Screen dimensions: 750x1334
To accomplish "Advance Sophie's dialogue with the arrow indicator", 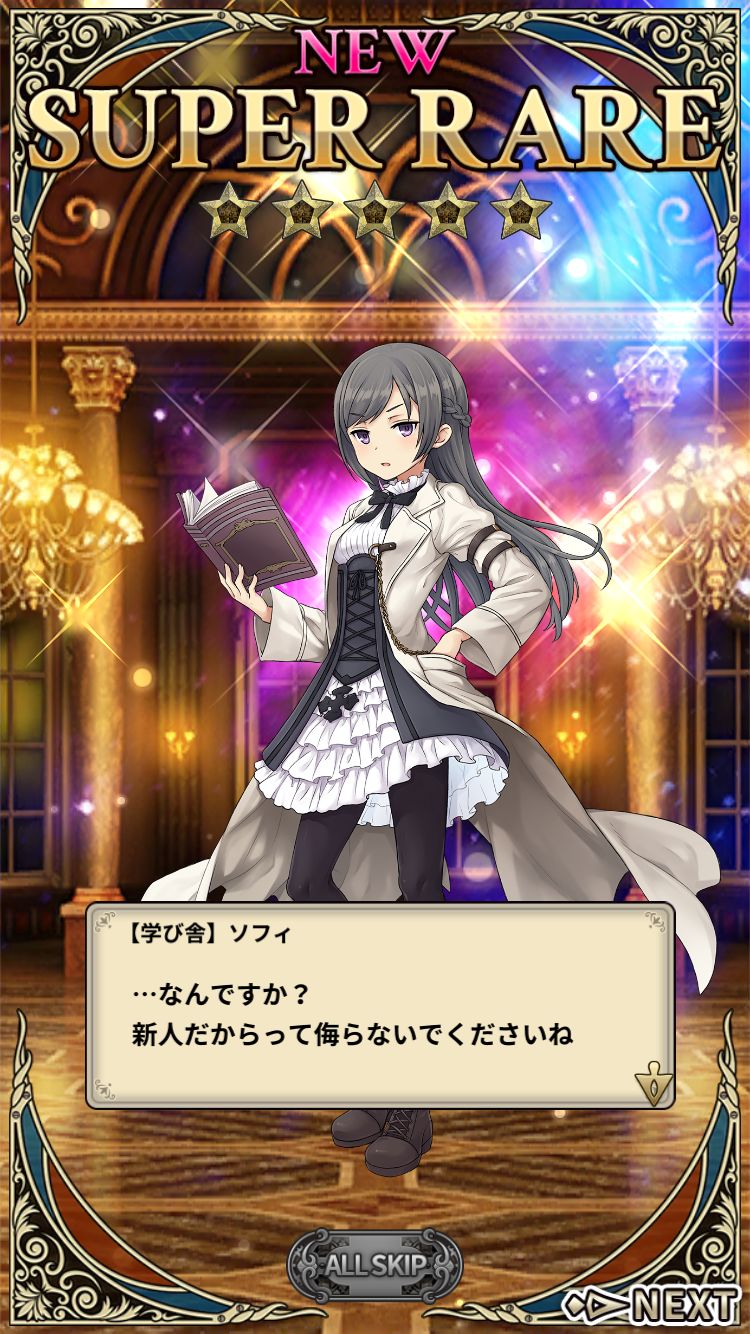I will (652, 1085).
